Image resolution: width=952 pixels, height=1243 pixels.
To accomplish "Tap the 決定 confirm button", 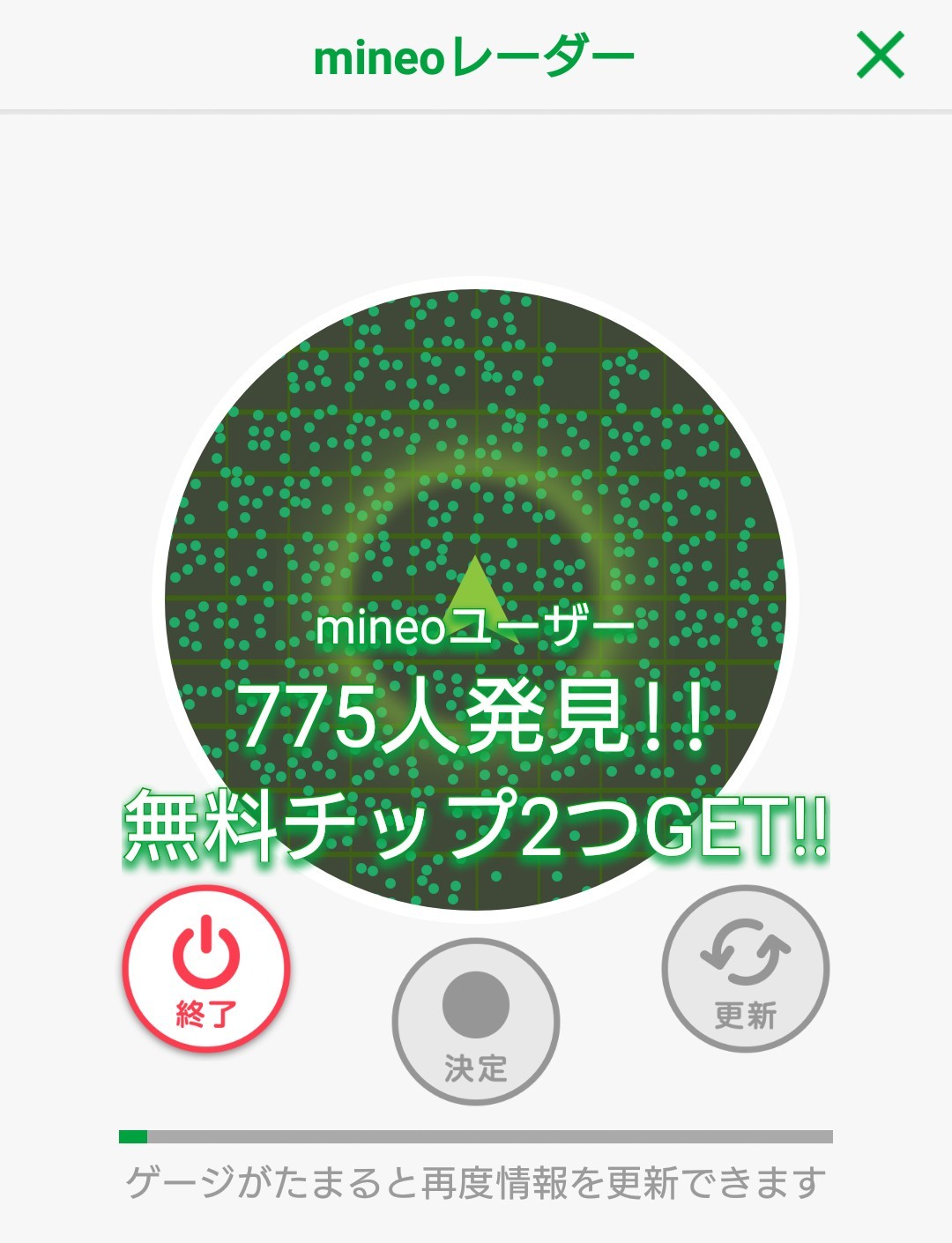I will click(476, 1021).
